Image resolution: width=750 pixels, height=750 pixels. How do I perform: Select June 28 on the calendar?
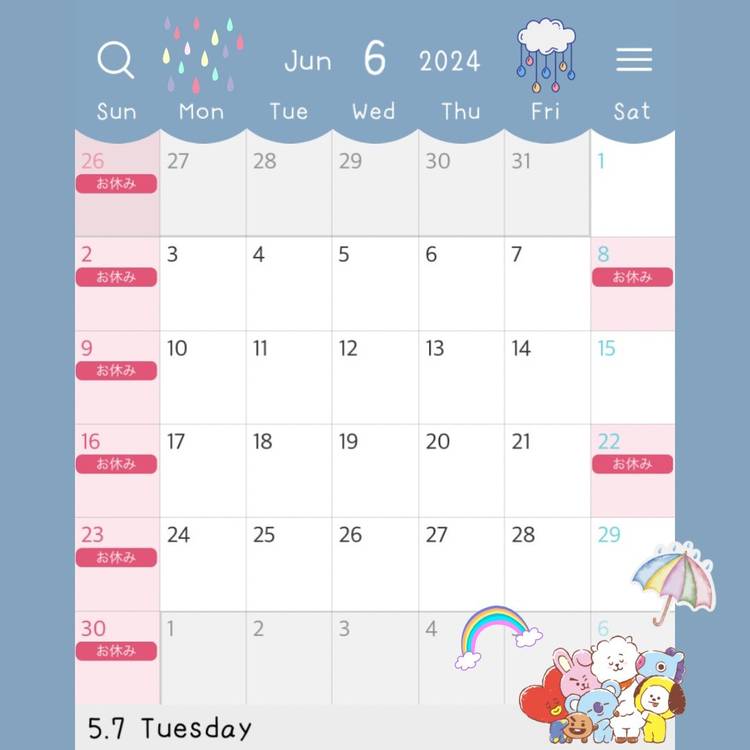(x=547, y=563)
